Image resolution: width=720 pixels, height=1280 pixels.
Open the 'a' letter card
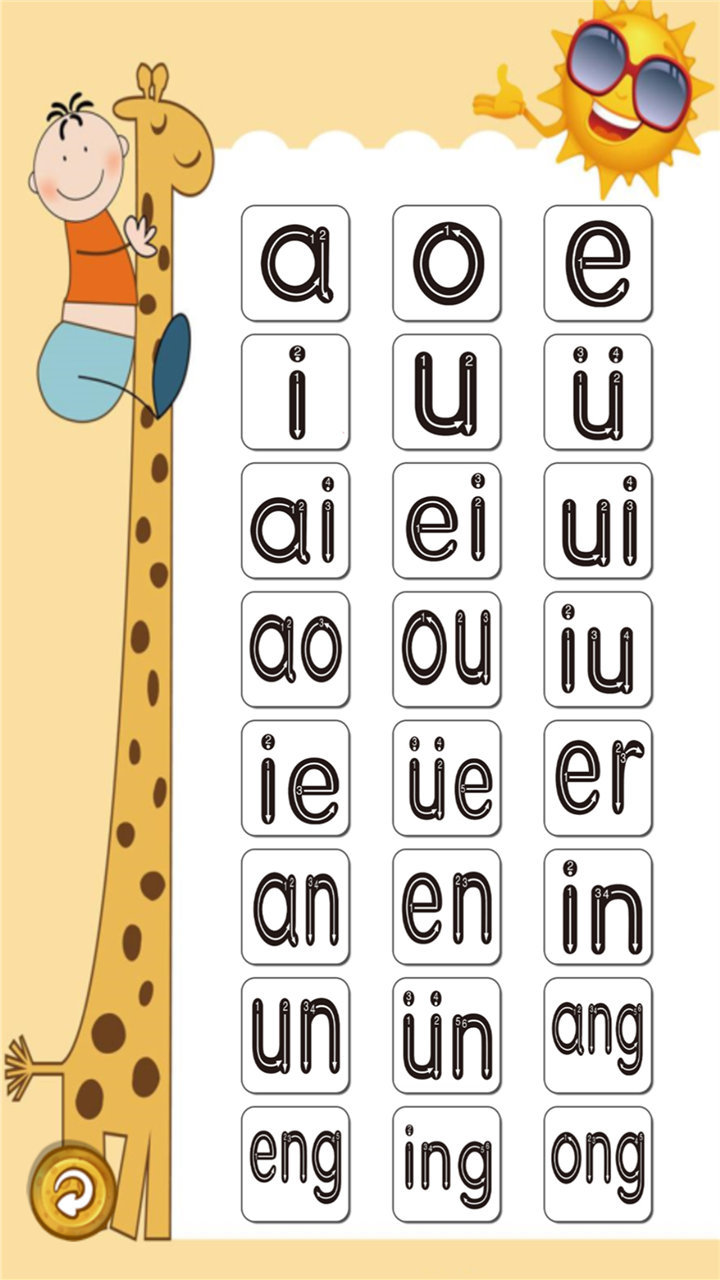point(295,263)
